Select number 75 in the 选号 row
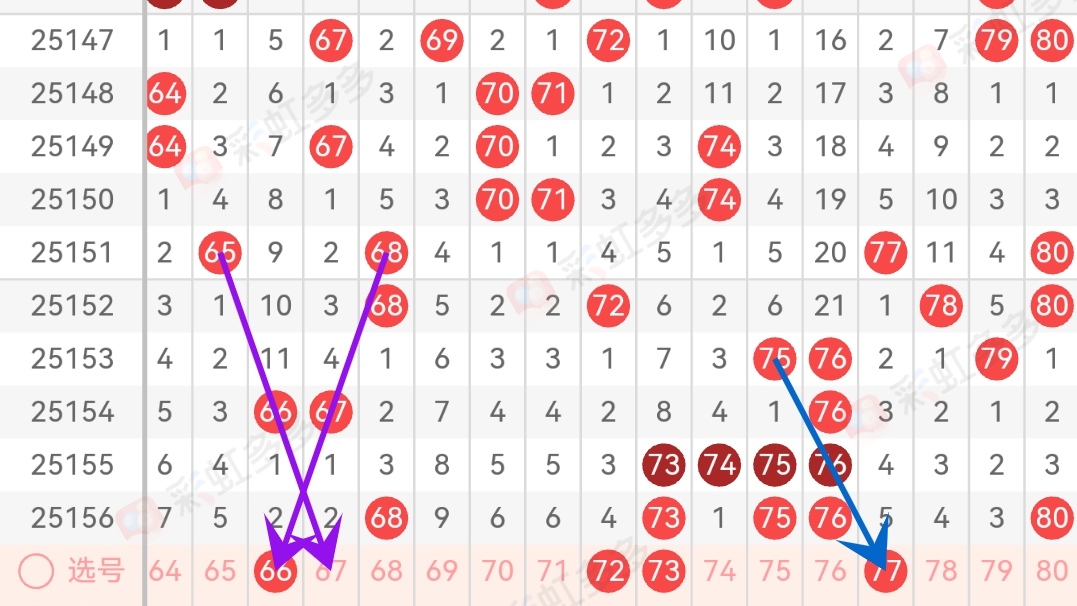Viewport: 1077px width, 606px height. (x=774, y=571)
